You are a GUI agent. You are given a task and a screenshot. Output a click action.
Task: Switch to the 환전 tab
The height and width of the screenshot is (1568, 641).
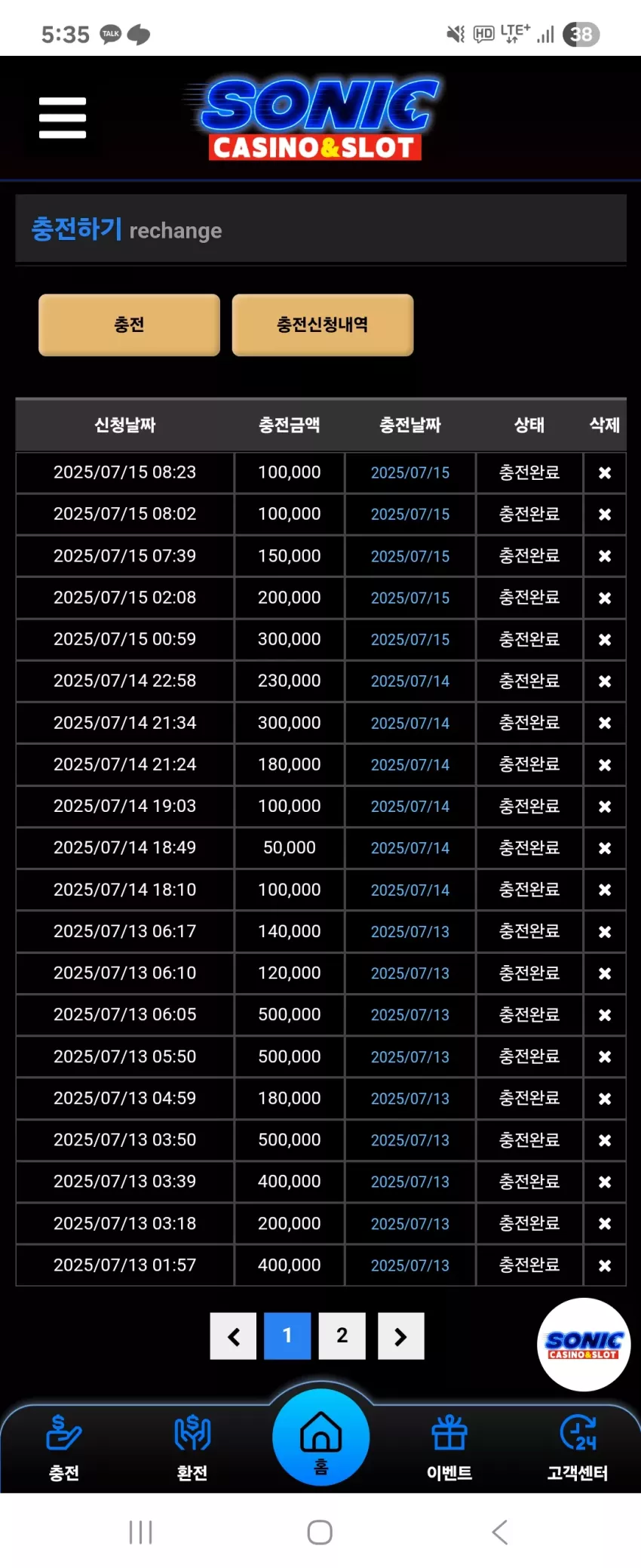coord(192,1448)
